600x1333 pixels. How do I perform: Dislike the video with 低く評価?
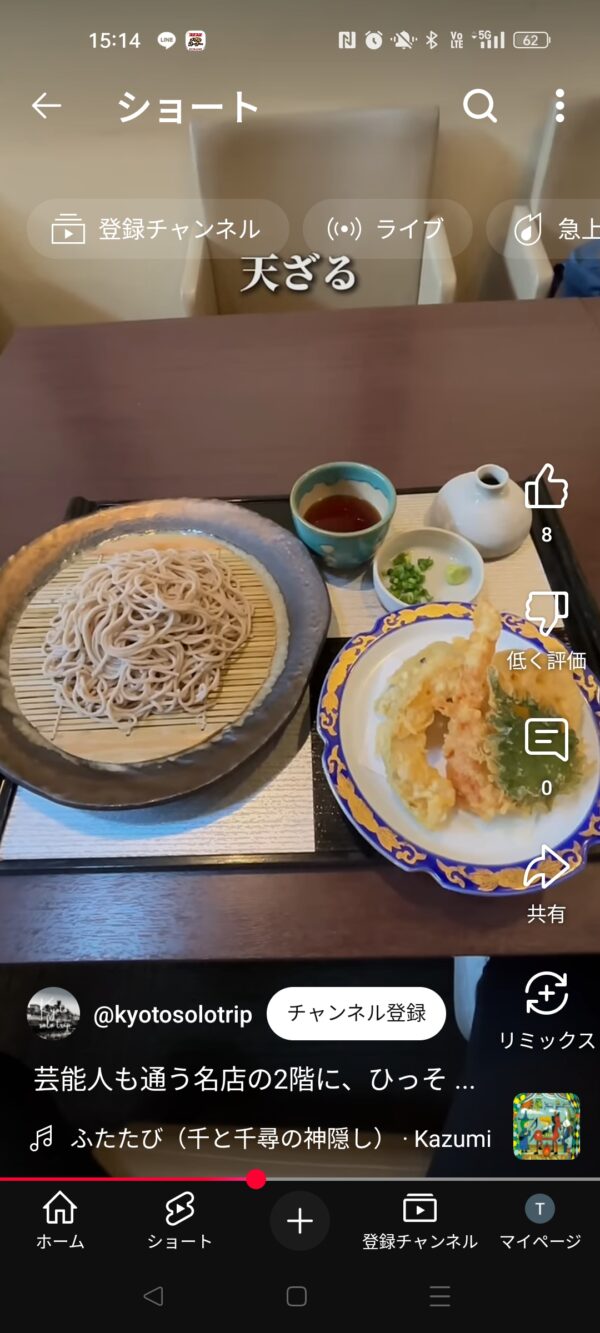[x=546, y=615]
